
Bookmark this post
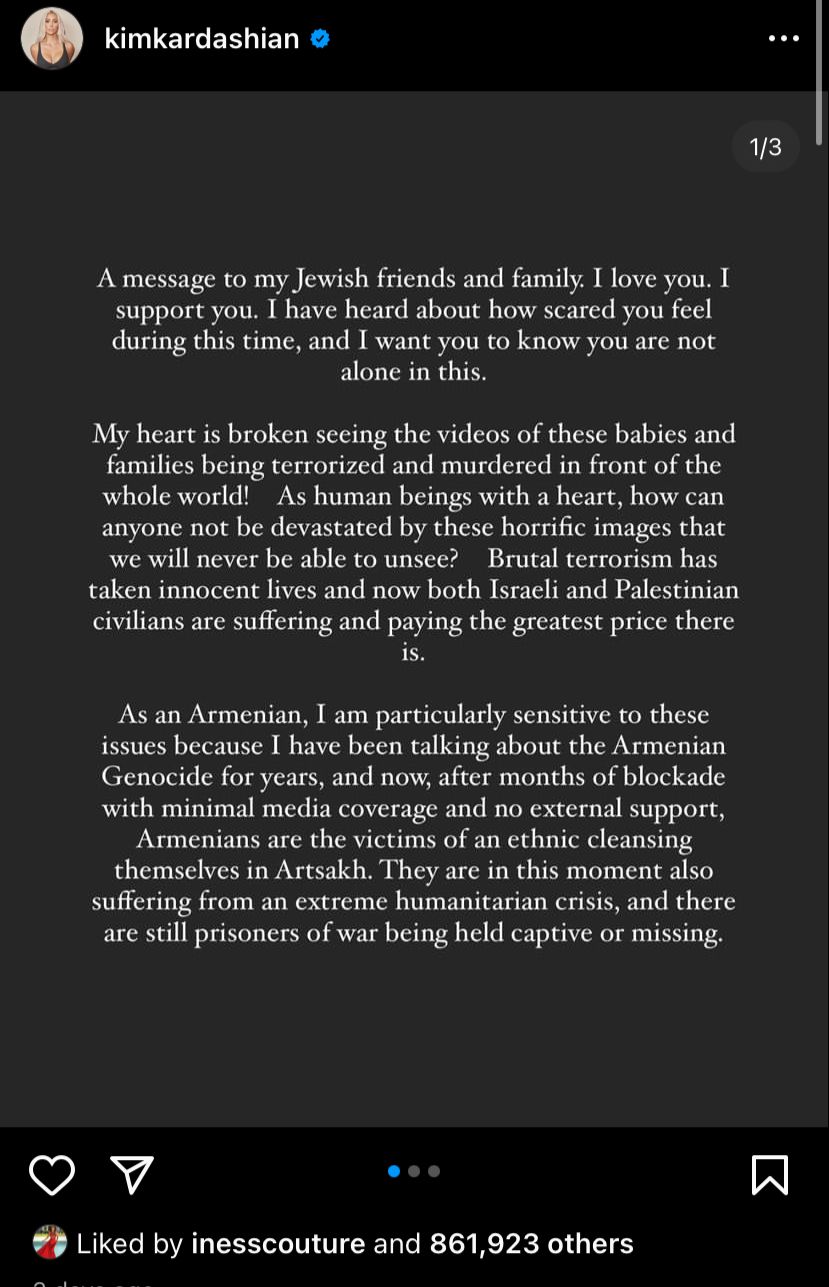(x=769, y=1174)
